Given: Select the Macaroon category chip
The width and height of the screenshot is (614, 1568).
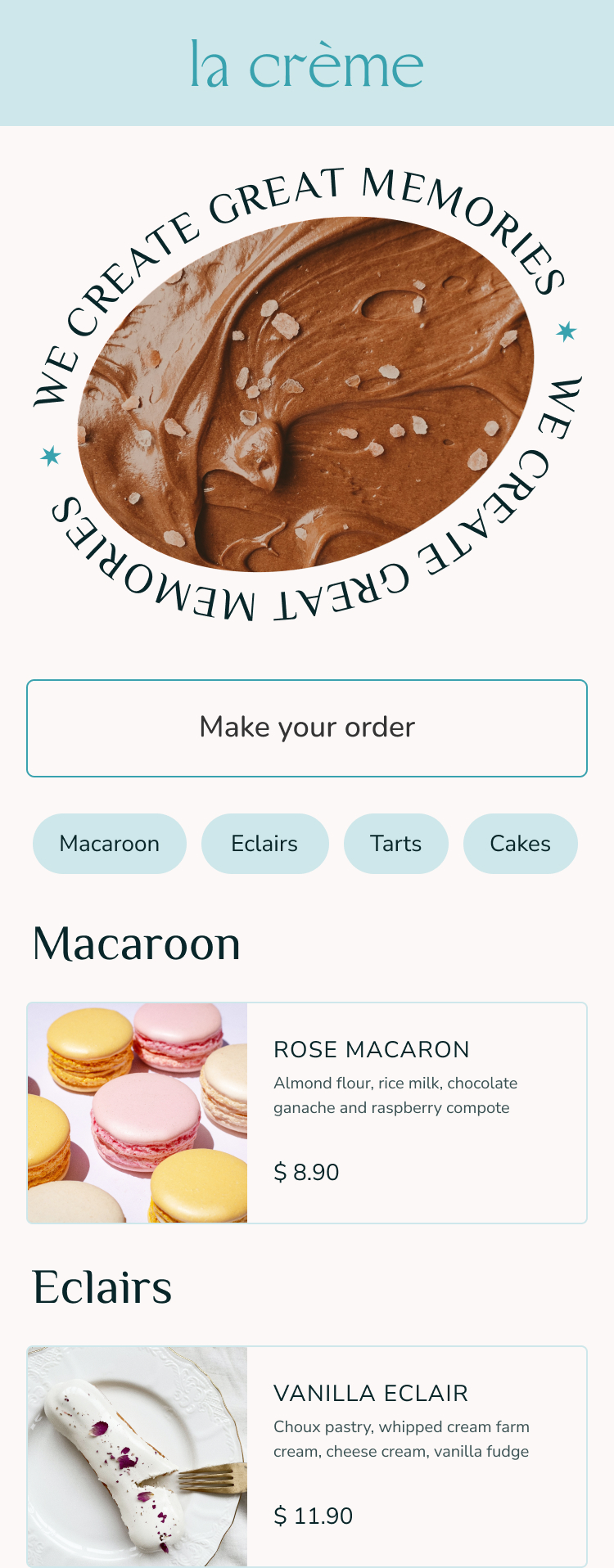Looking at the screenshot, I should click(110, 843).
